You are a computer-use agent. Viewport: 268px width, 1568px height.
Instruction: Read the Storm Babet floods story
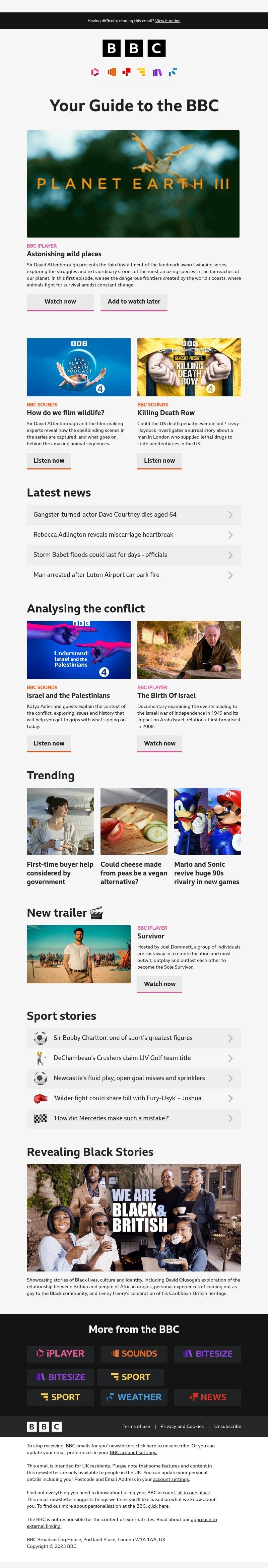[133, 554]
